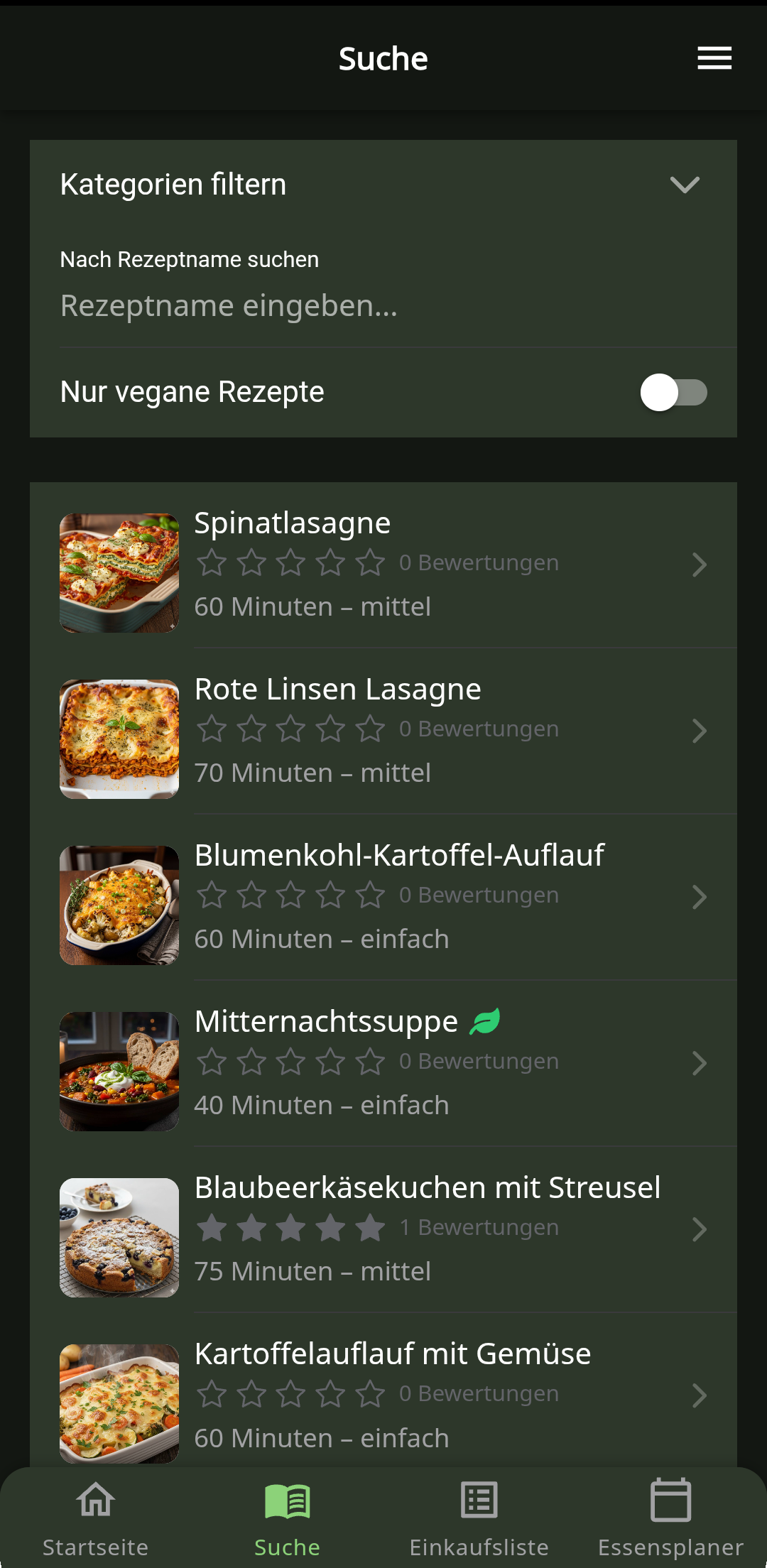Viewport: 767px width, 1568px height.
Task: Click a star rating for Kartoffelauflauf mit Gemüse
Action: 290,1393
